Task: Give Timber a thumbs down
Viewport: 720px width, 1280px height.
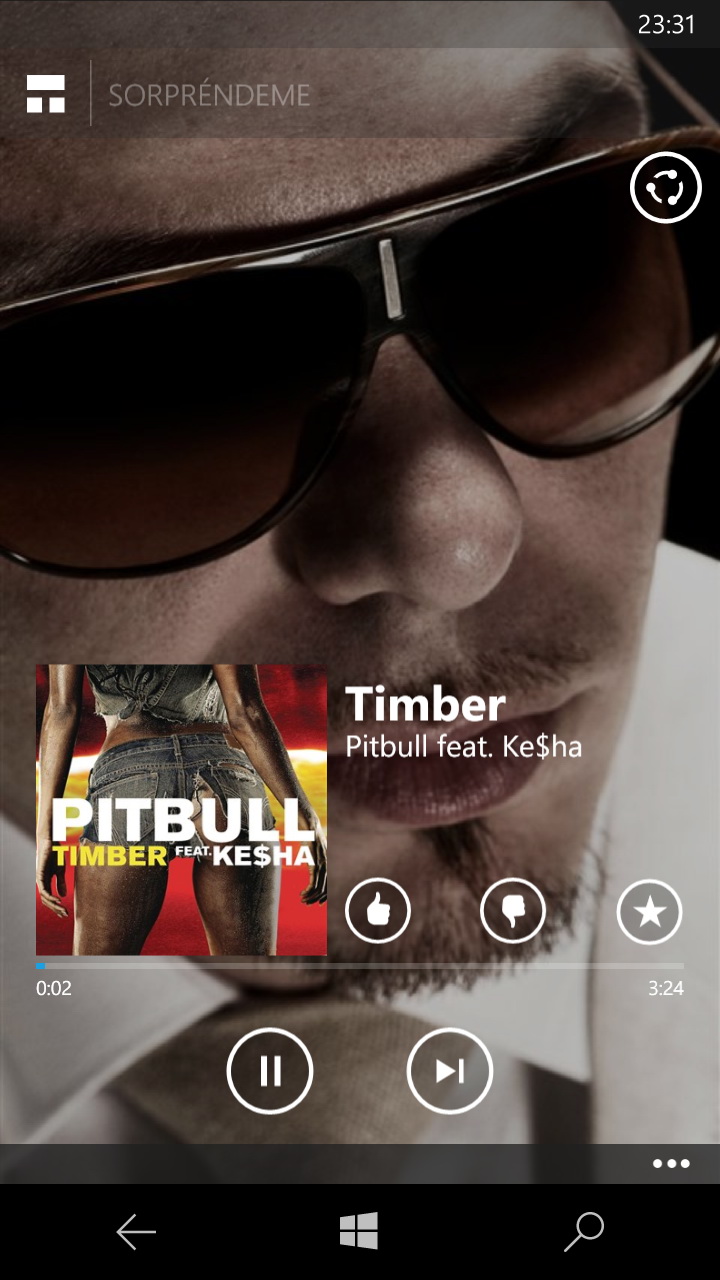Action: coord(513,911)
